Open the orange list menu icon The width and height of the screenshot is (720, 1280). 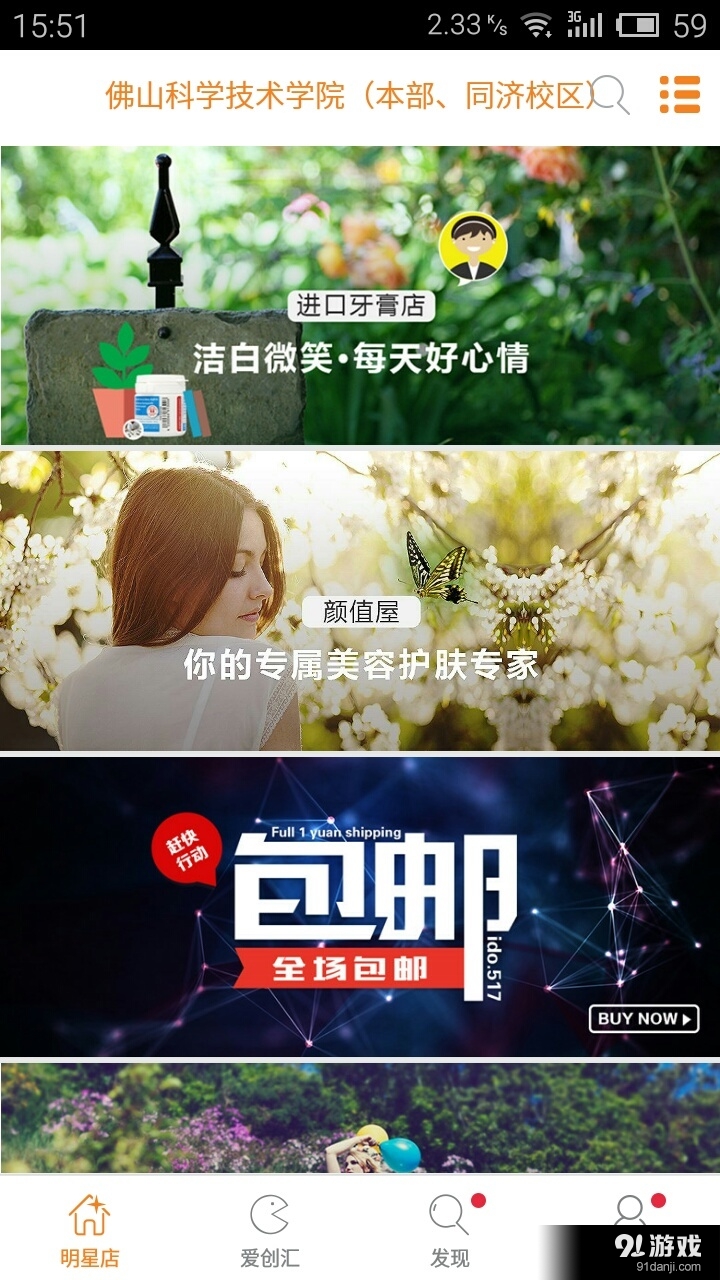point(680,95)
